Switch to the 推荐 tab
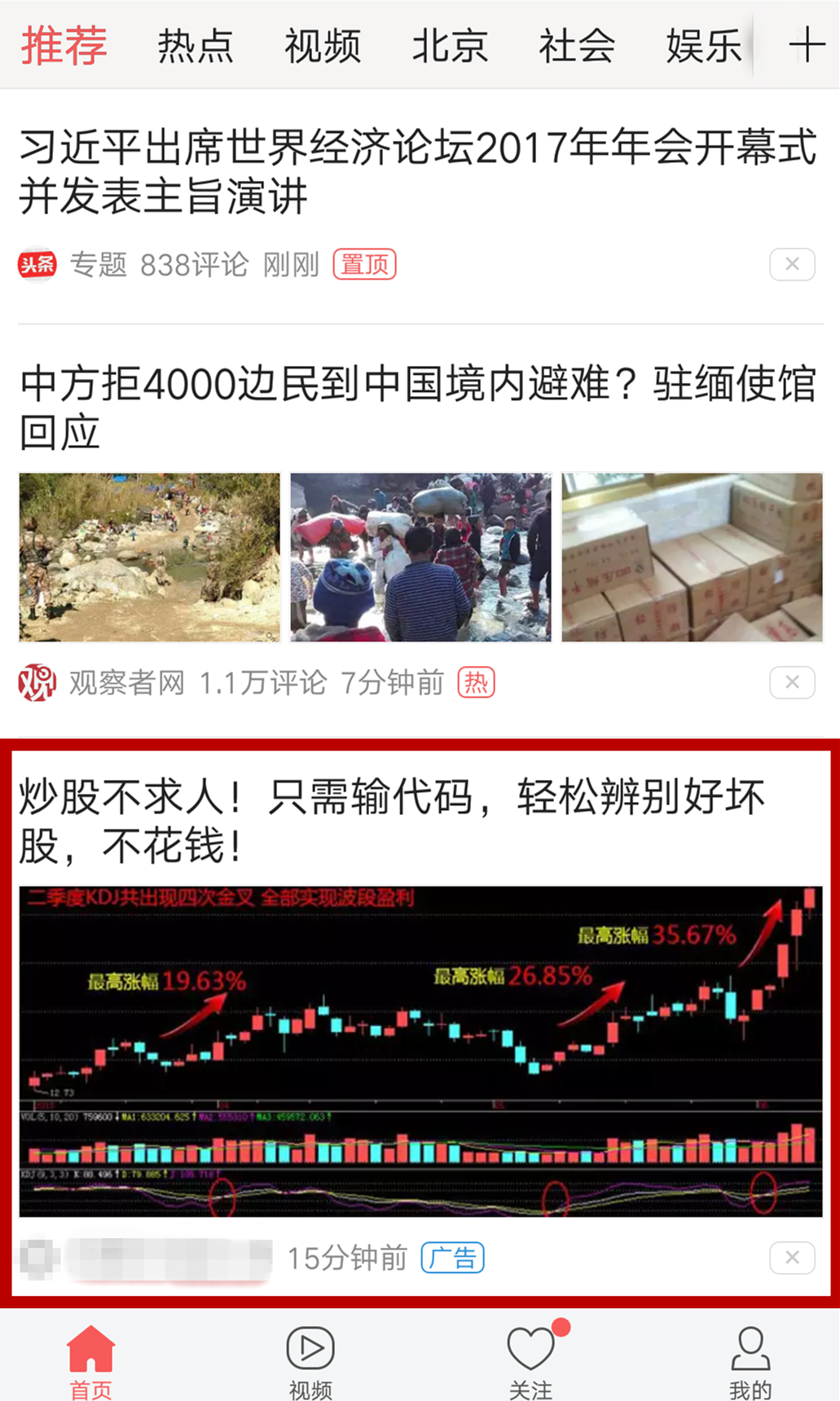This screenshot has width=840, height=1401. (x=64, y=45)
